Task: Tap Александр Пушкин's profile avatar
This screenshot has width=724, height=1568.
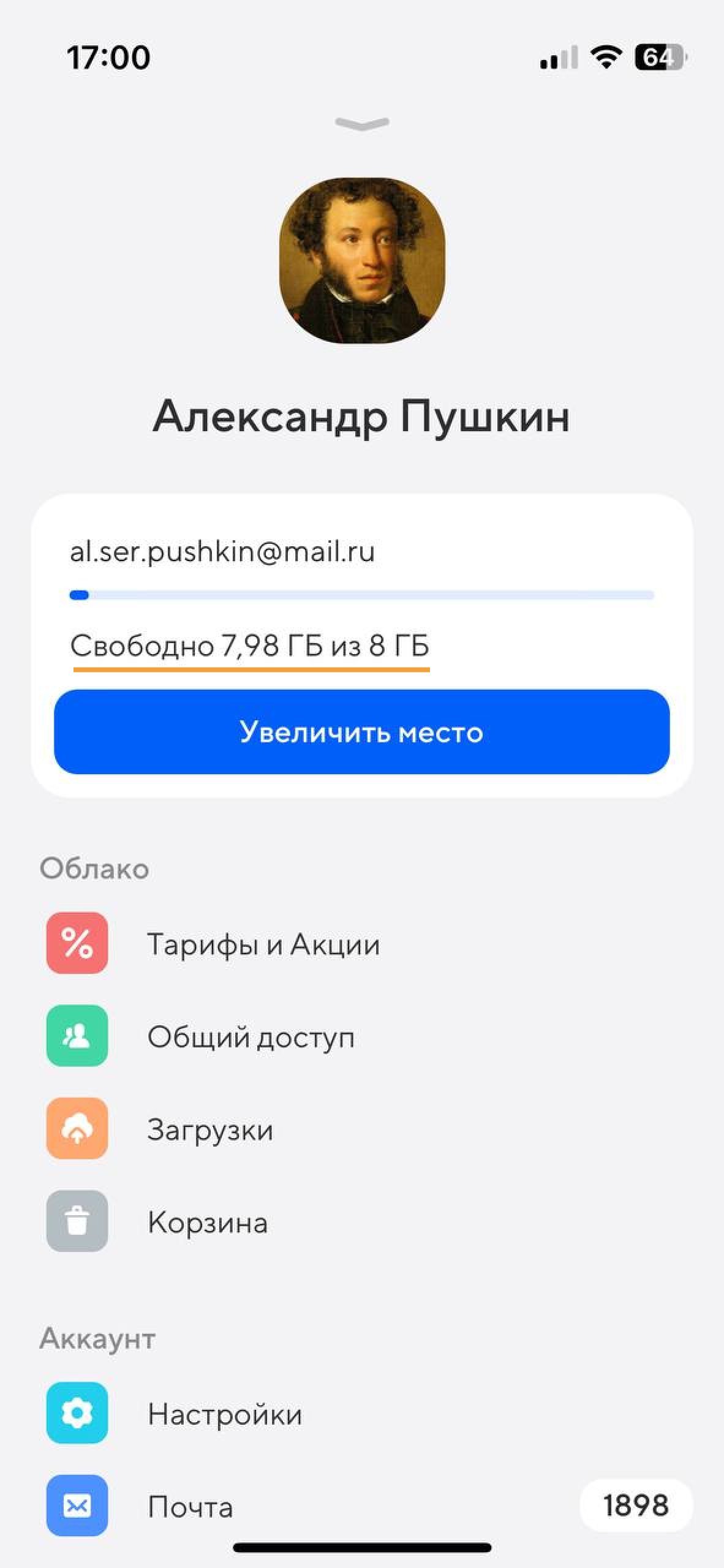Action: pyautogui.click(x=362, y=260)
